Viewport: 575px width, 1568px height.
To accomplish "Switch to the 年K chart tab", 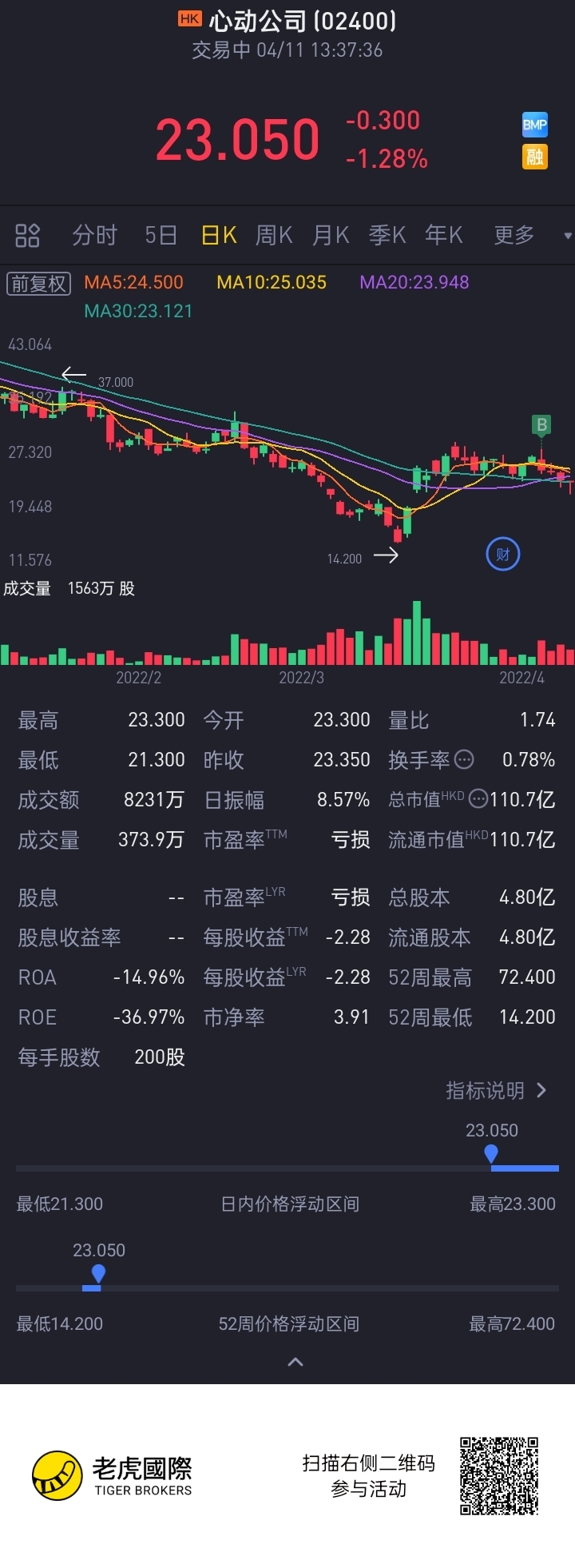I will (x=444, y=235).
